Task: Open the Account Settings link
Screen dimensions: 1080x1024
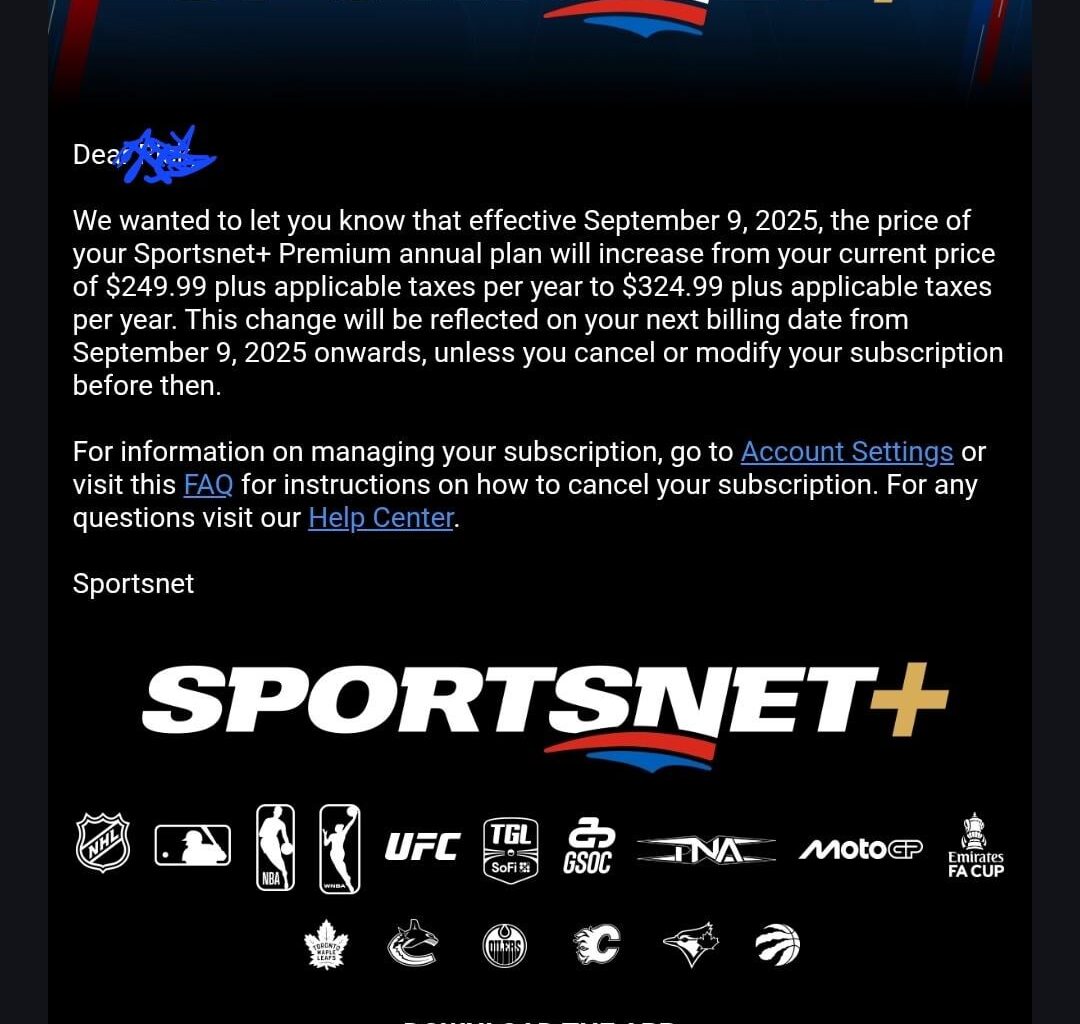Action: coord(846,452)
